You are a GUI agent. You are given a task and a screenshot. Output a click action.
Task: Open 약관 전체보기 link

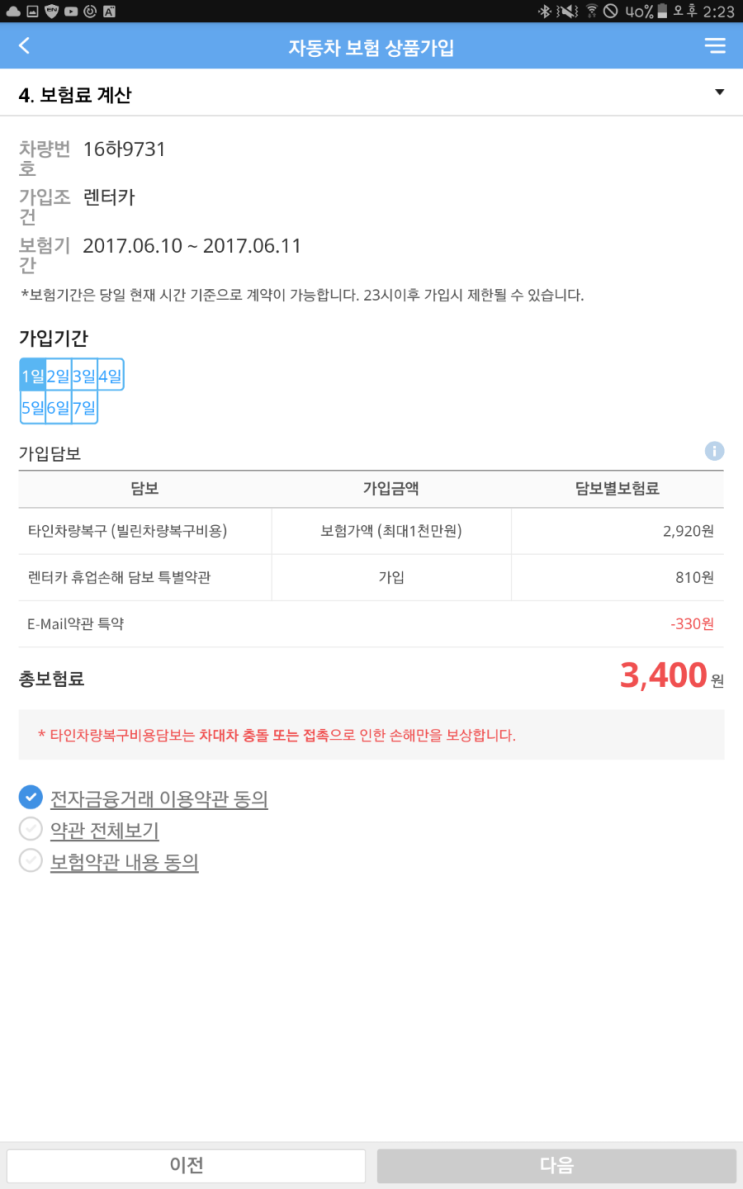coord(105,830)
